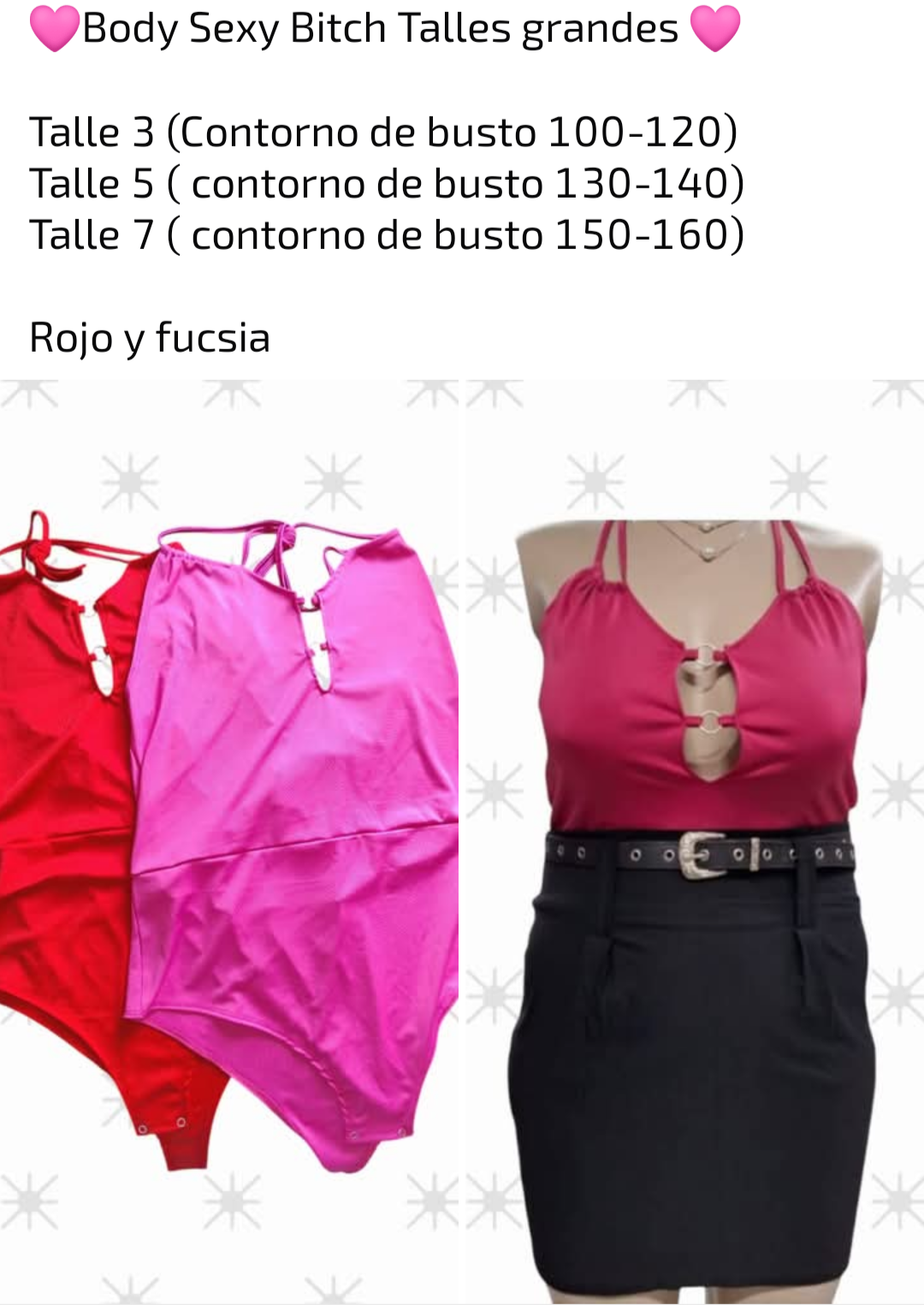Open the mannequin with black skirt photo
The image size is (924, 1305).
[x=693, y=843]
